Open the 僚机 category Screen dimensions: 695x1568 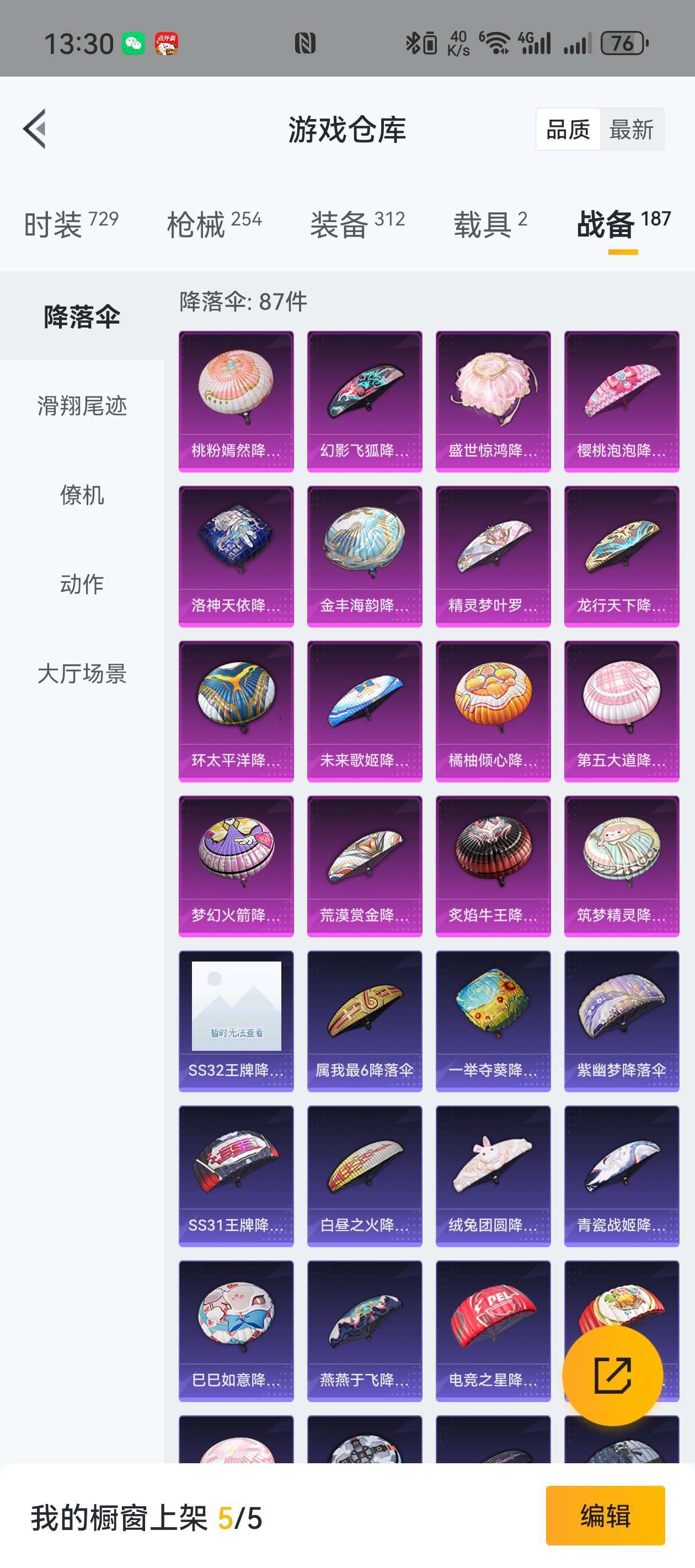[82, 495]
